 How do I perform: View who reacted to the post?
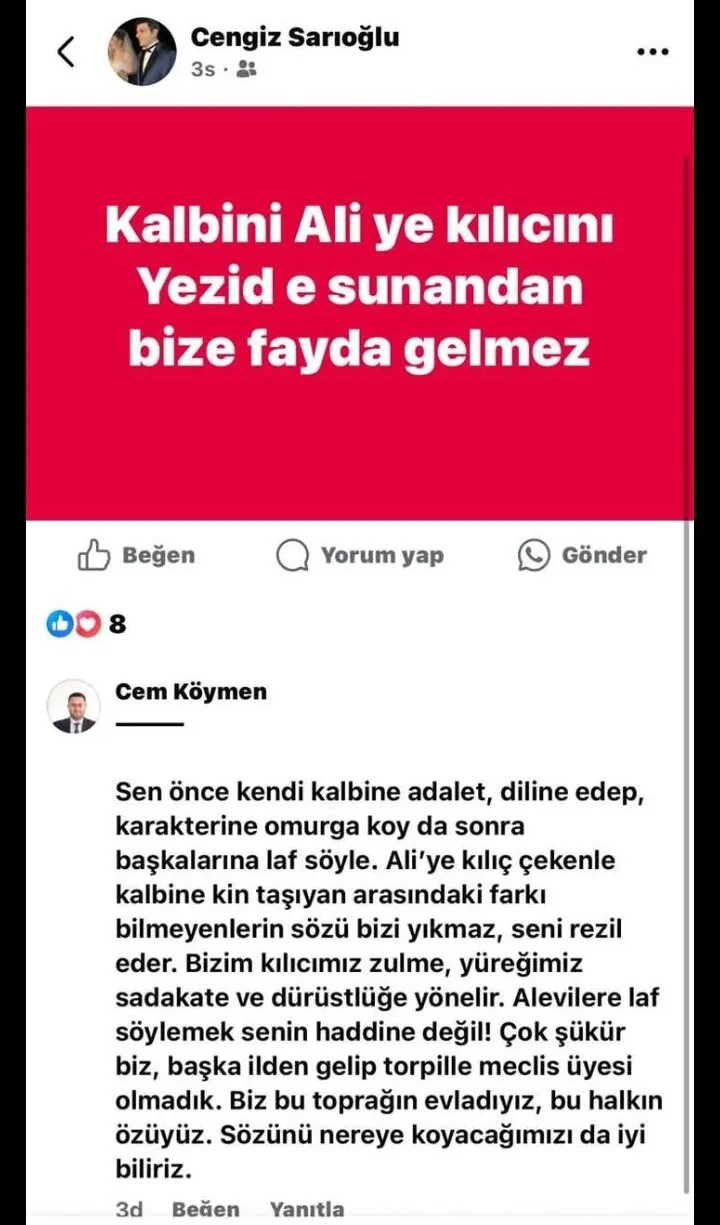pyautogui.click(x=87, y=625)
